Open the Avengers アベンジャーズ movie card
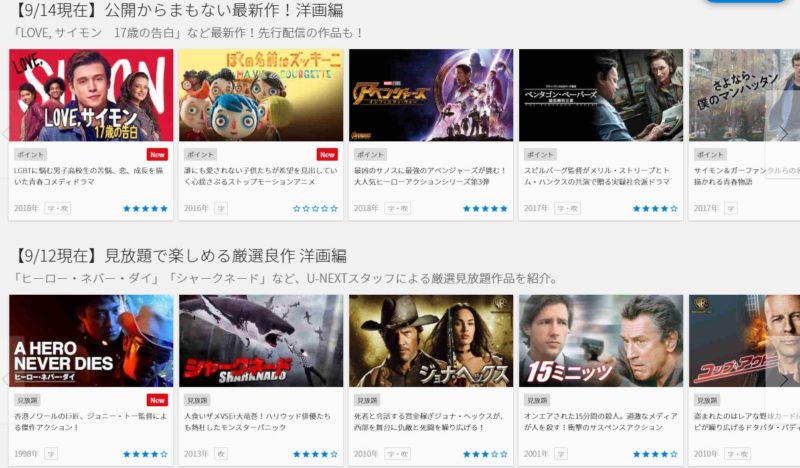 pos(431,95)
